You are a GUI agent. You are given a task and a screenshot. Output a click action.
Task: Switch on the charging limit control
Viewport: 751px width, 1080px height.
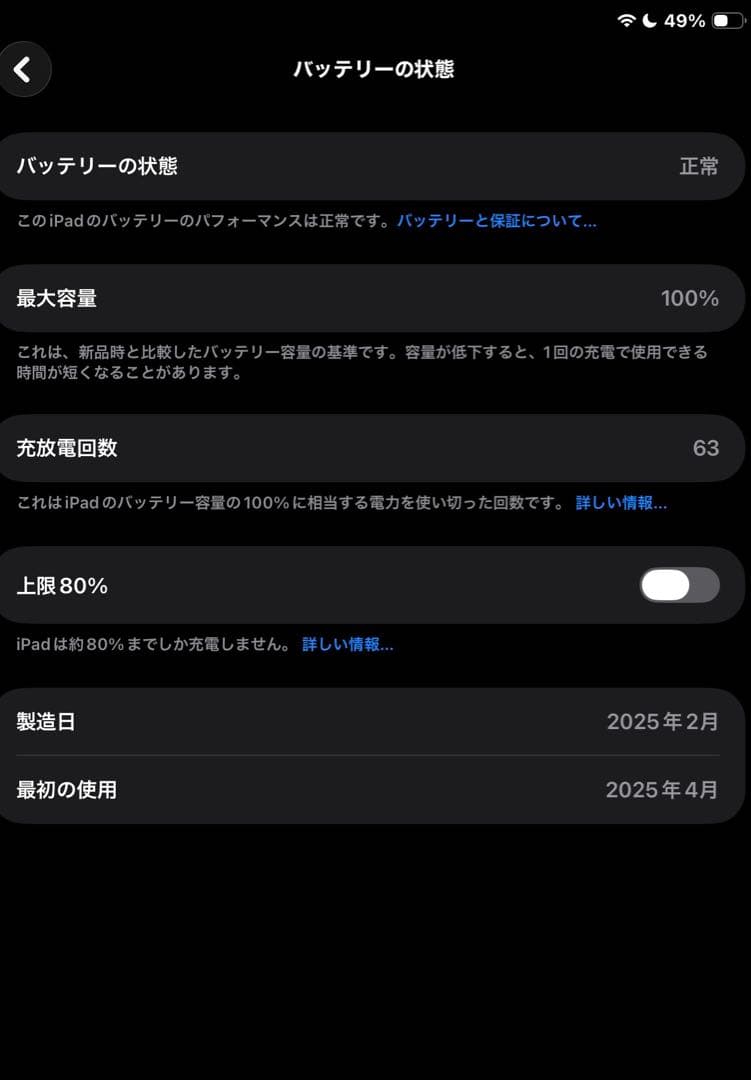pyautogui.click(x=678, y=585)
